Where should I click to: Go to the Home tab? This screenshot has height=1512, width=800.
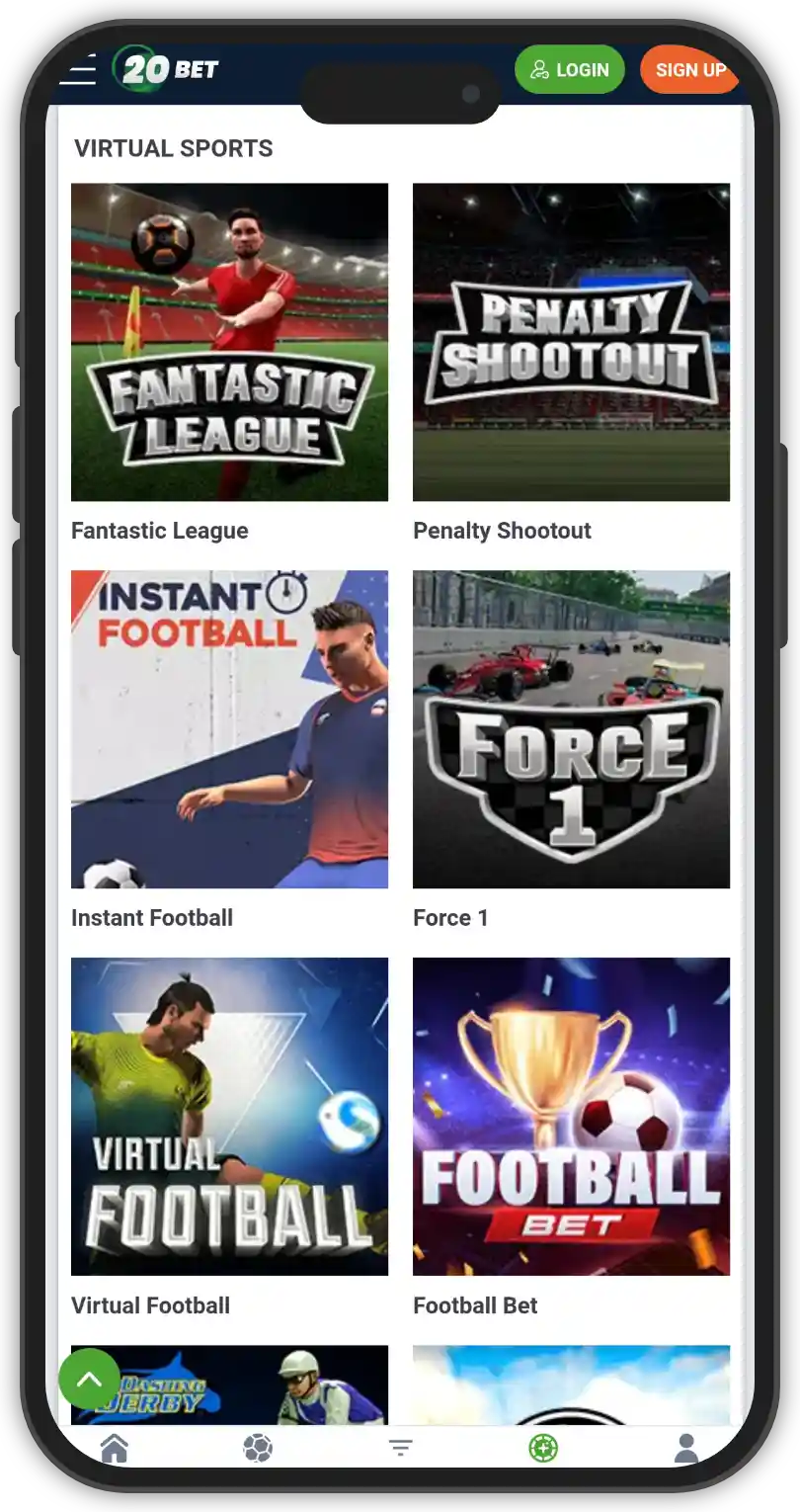click(x=115, y=1449)
